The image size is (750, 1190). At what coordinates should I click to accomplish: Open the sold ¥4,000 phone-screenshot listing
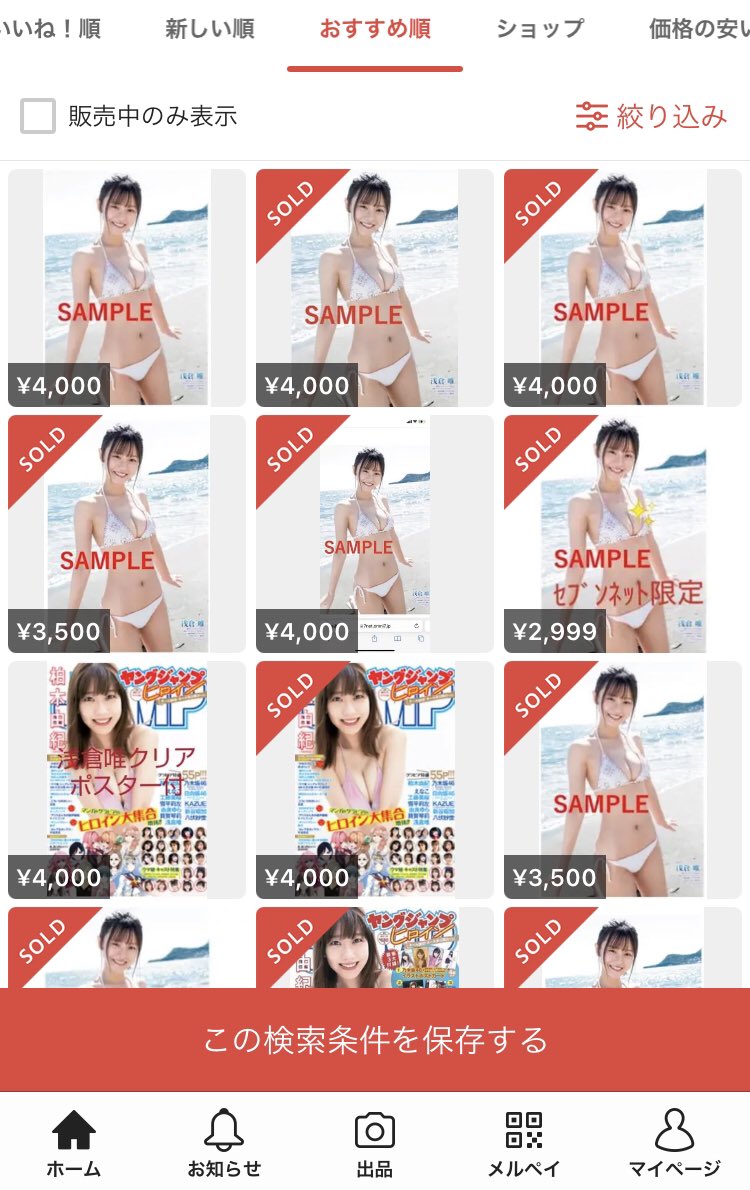coord(375,533)
